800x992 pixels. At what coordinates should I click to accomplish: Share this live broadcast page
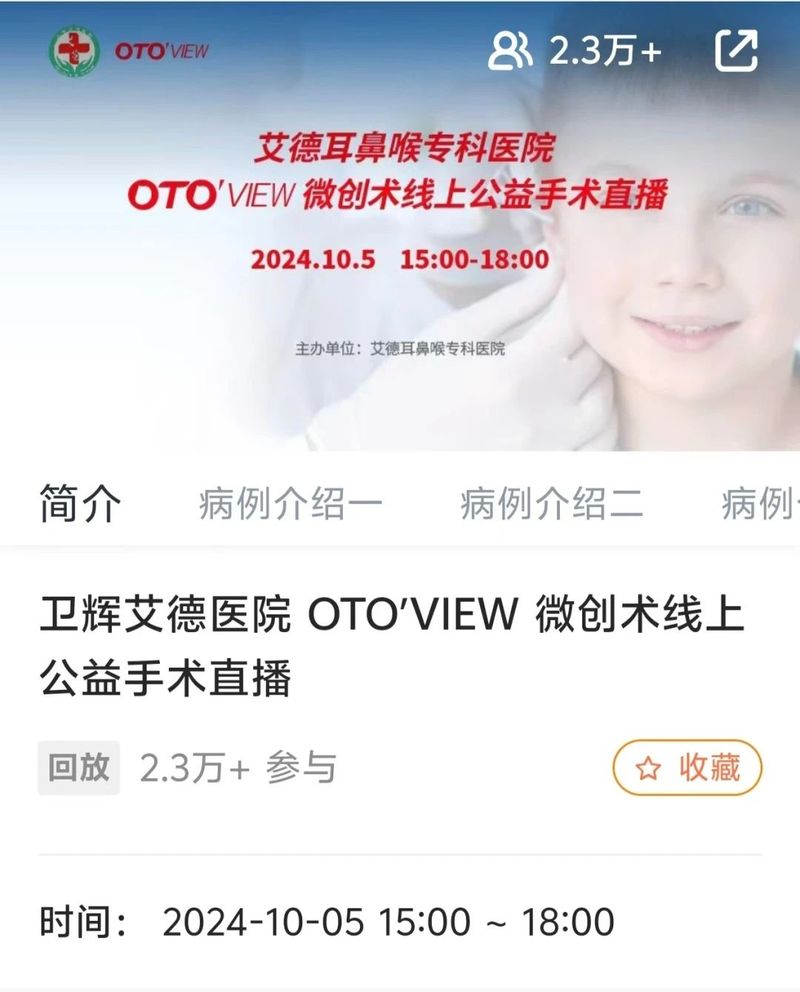coord(737,50)
